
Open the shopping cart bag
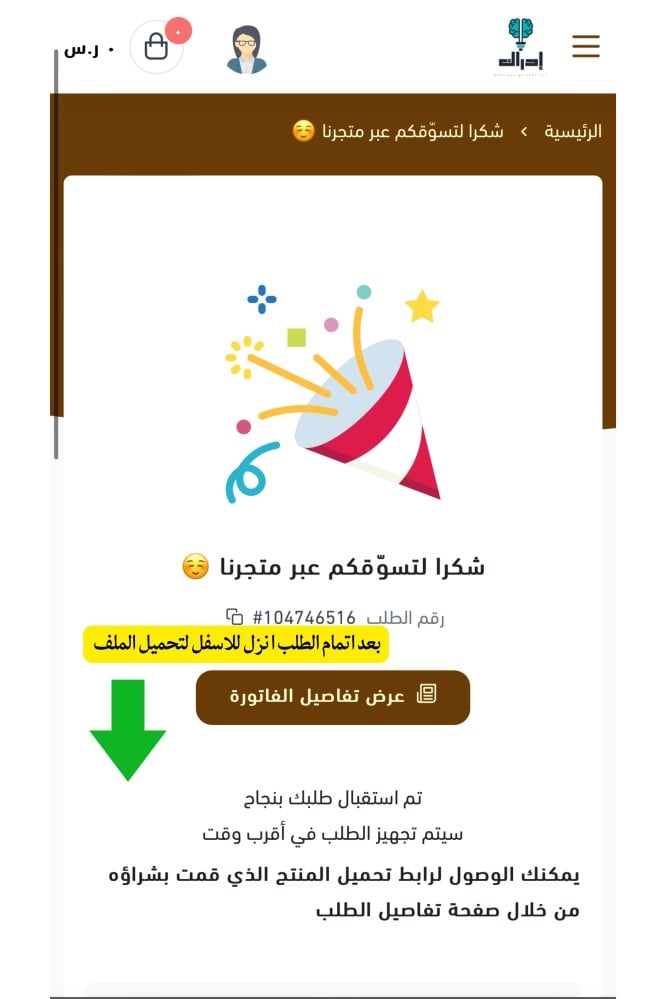pyautogui.click(x=156, y=47)
